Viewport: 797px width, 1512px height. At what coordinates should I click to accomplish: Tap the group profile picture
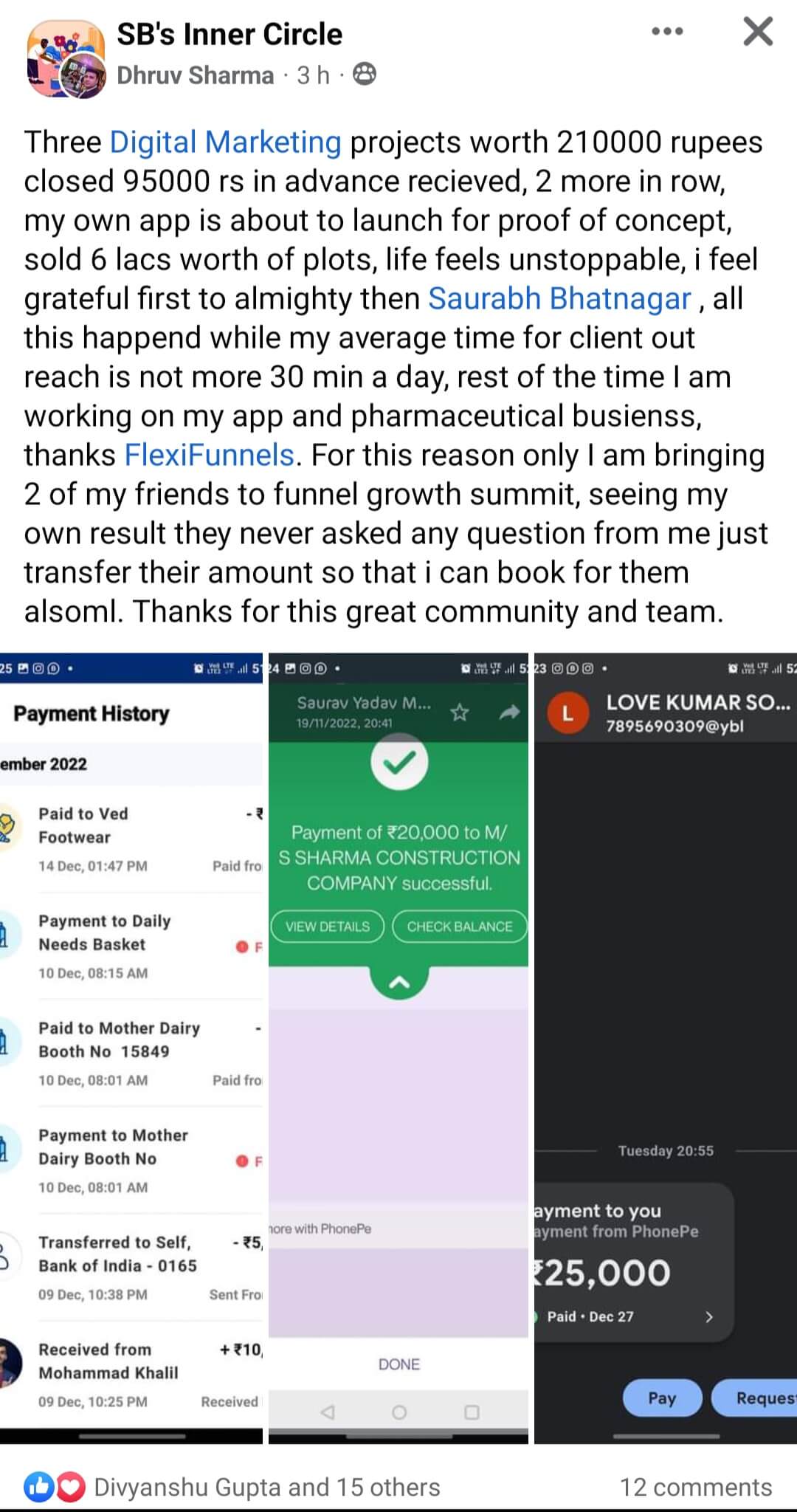[65, 59]
